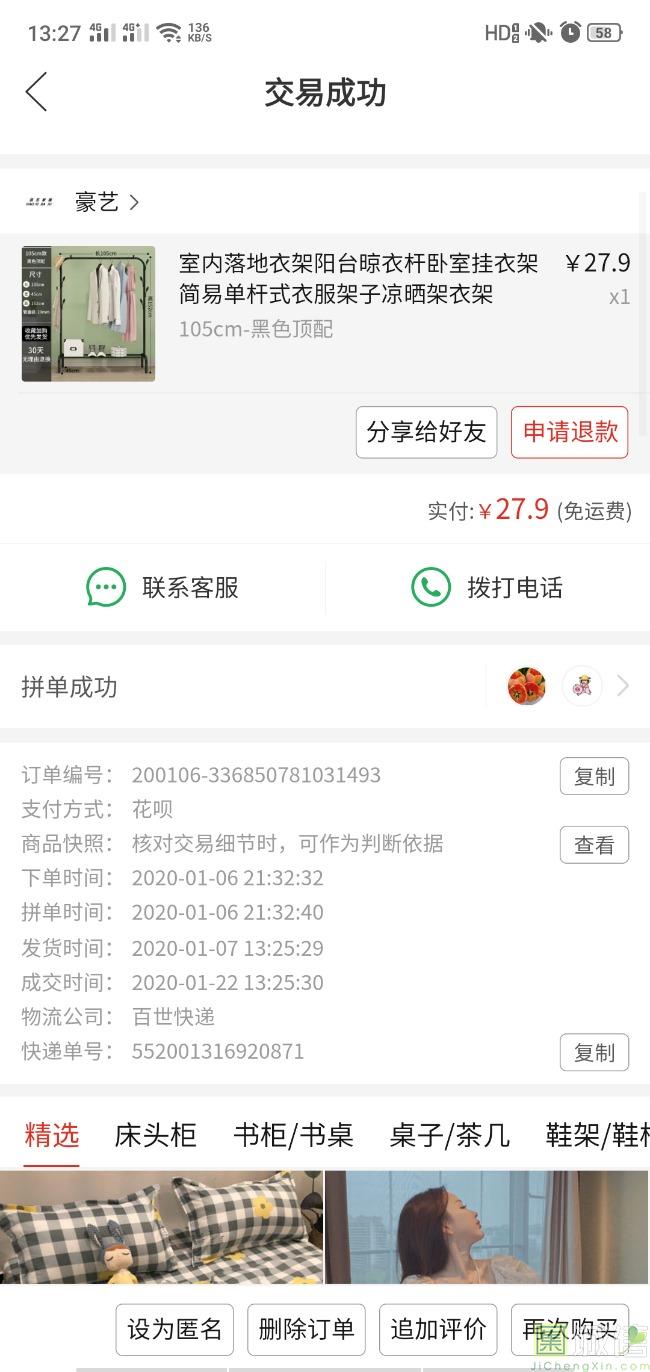Select the 精选 tab
Viewport: 650px width, 1372px height.
(52, 1135)
